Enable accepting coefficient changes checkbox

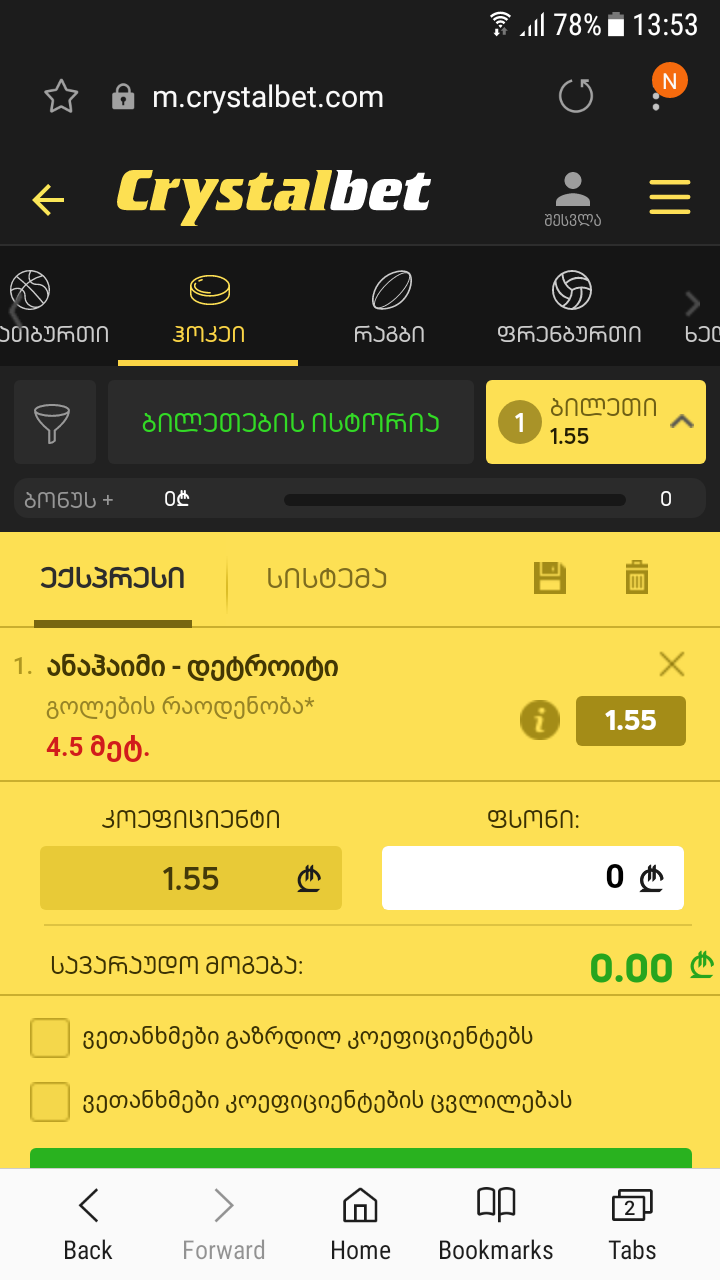coord(49,1100)
